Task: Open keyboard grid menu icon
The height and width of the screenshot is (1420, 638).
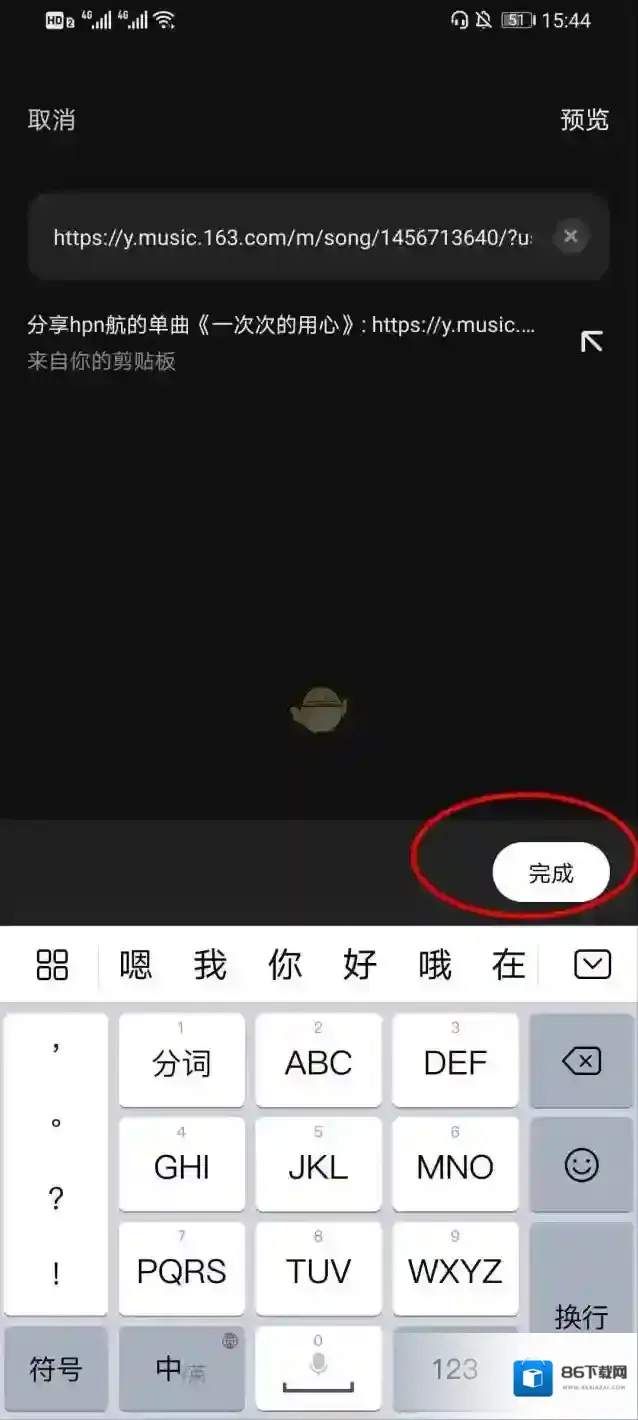Action: (52, 965)
